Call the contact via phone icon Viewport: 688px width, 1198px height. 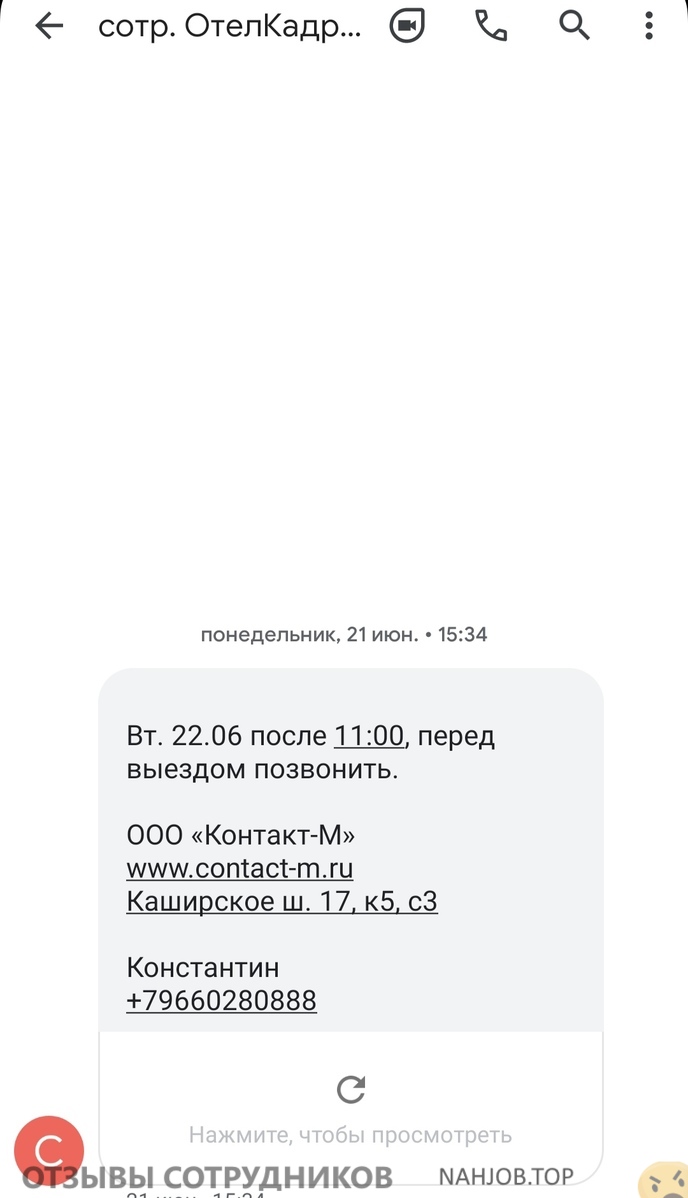coord(491,26)
